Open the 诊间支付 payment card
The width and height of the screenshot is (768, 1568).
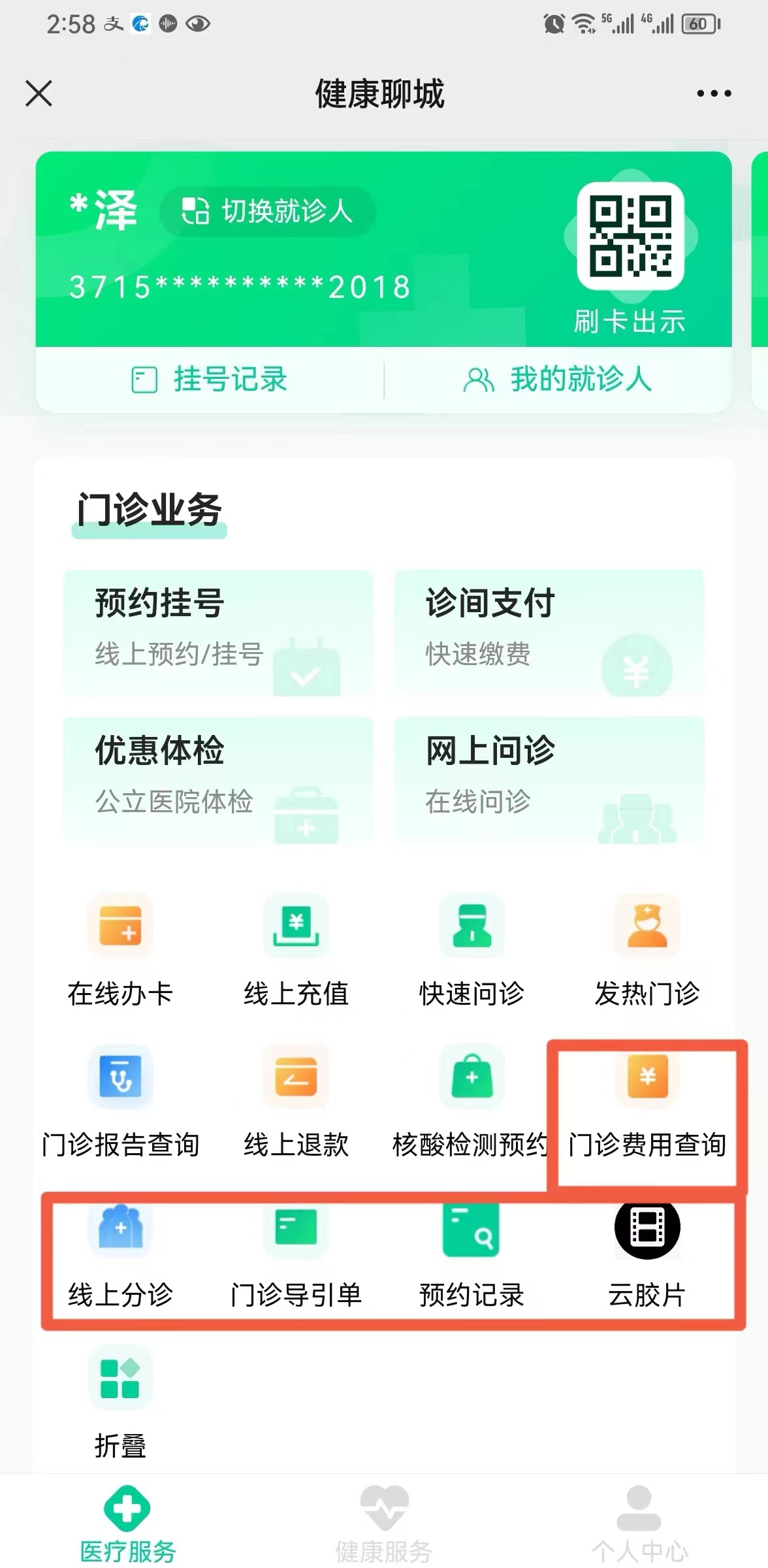549,631
